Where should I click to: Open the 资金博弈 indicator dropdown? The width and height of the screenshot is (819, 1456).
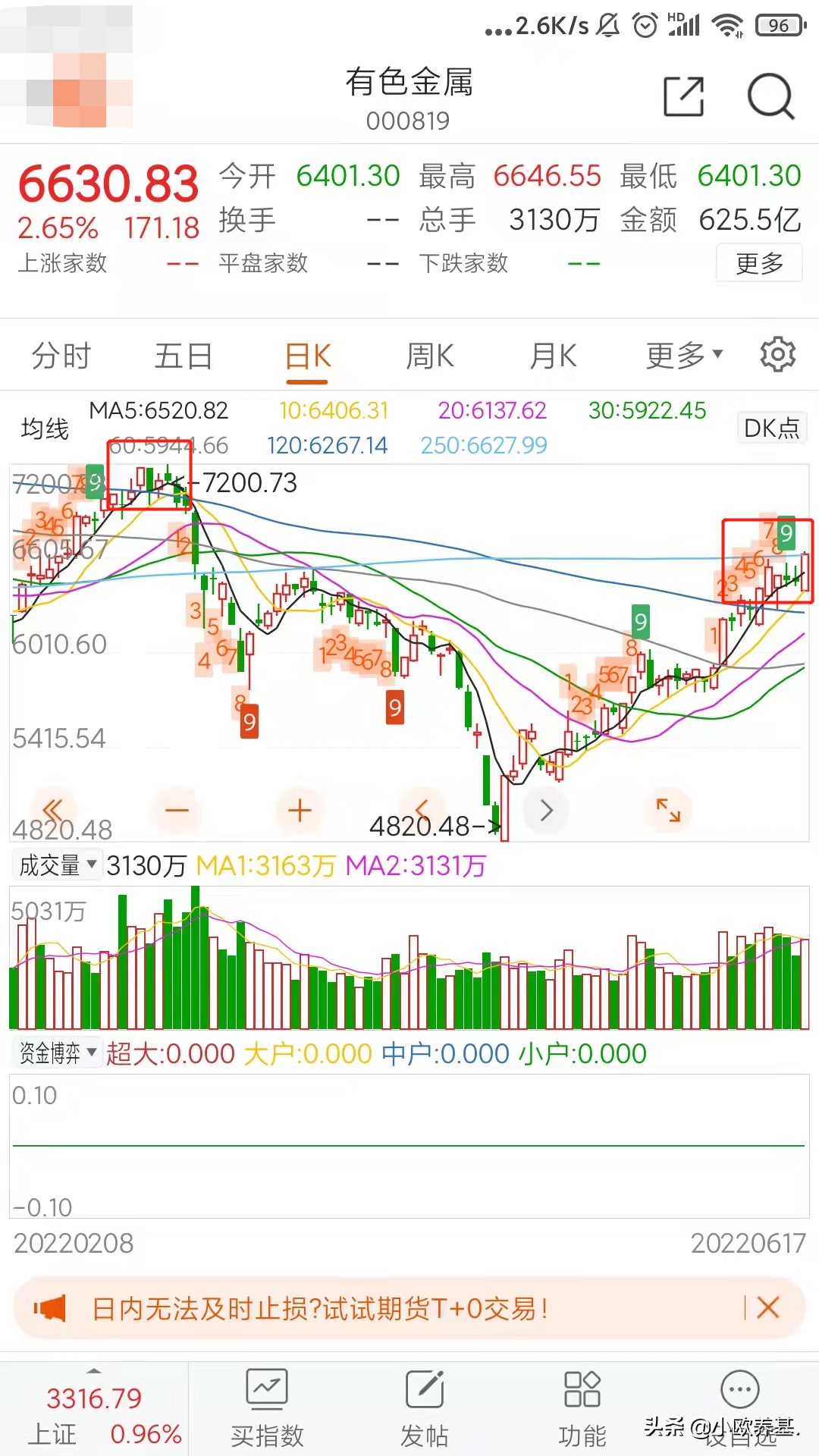(57, 1052)
